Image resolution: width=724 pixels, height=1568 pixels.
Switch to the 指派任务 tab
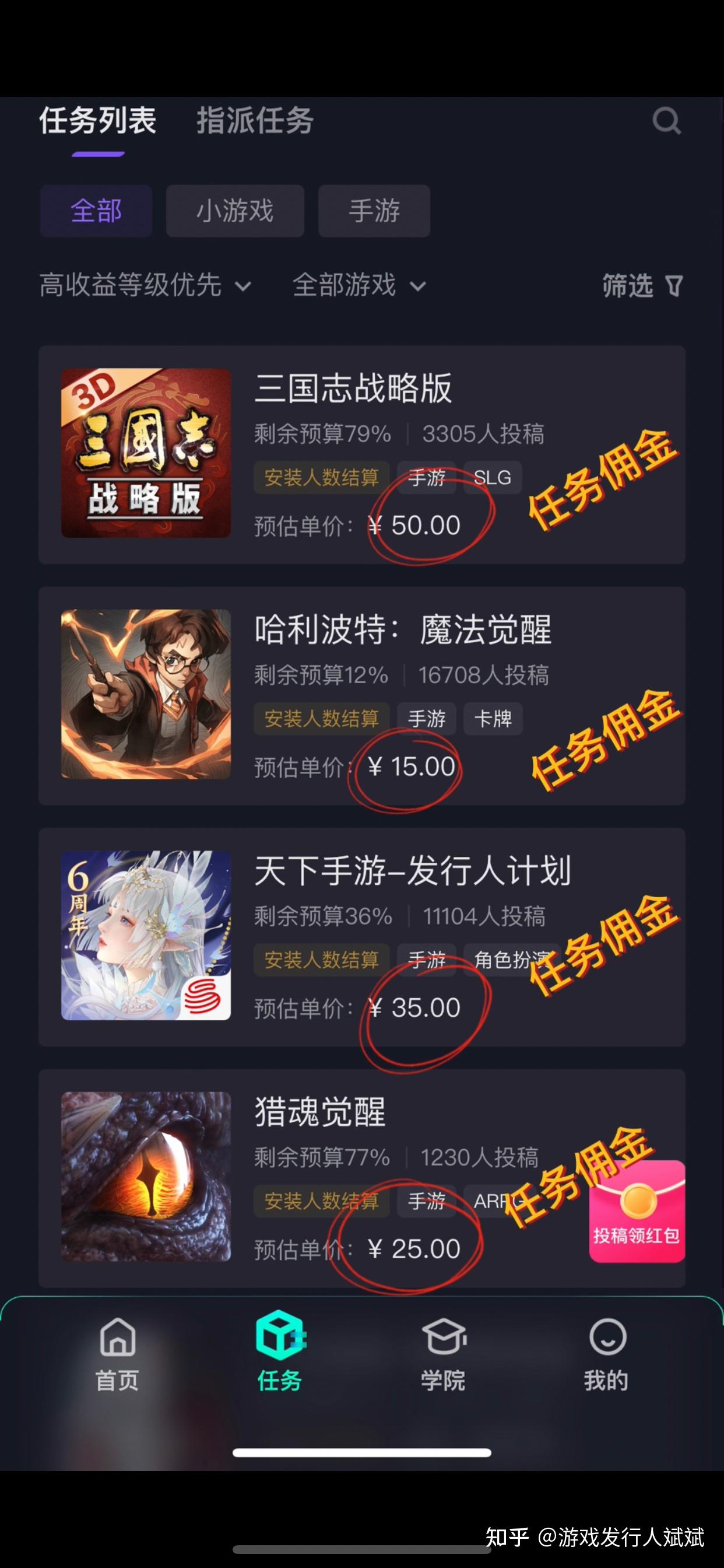[x=255, y=121]
